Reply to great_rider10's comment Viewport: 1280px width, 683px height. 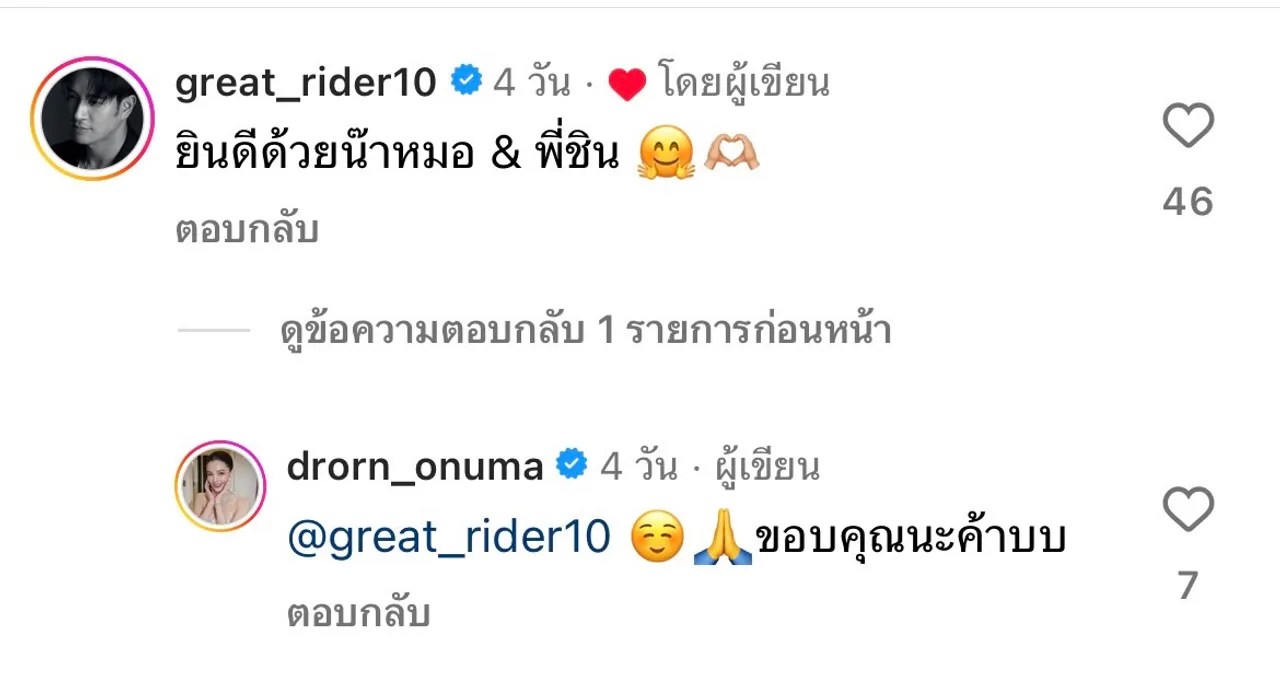coord(247,231)
